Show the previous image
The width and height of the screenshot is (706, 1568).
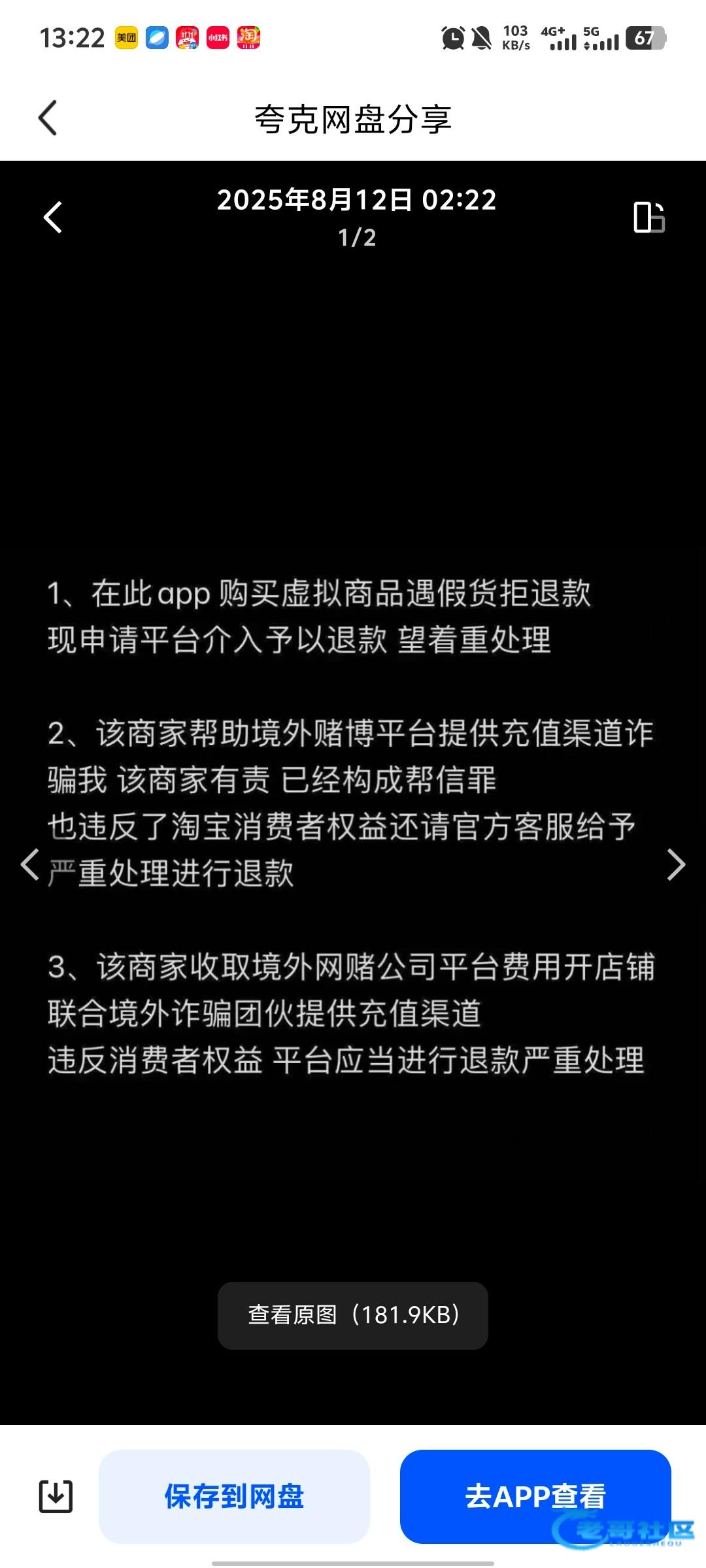[30, 865]
